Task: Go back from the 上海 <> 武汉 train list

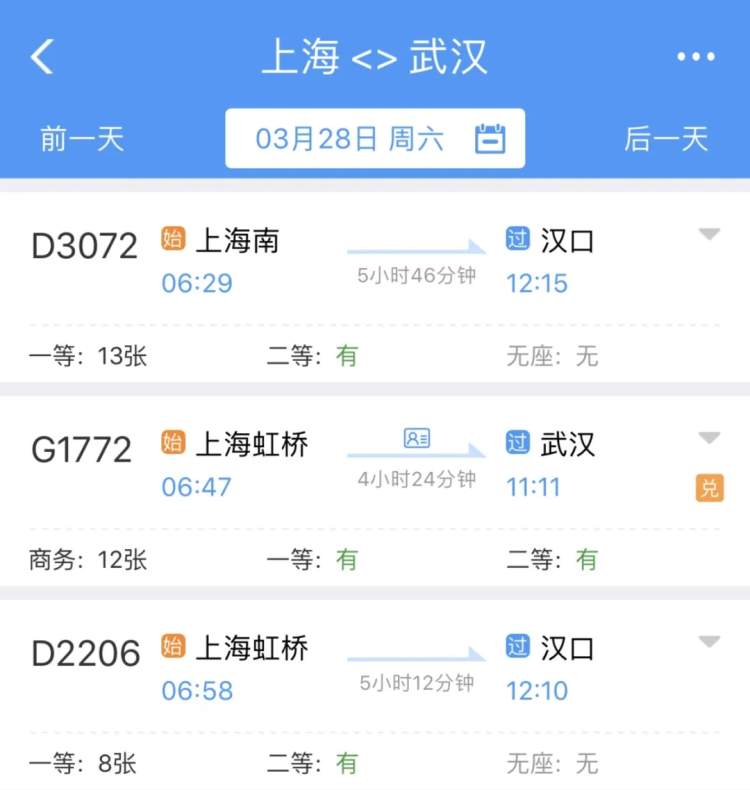Action: tap(42, 57)
